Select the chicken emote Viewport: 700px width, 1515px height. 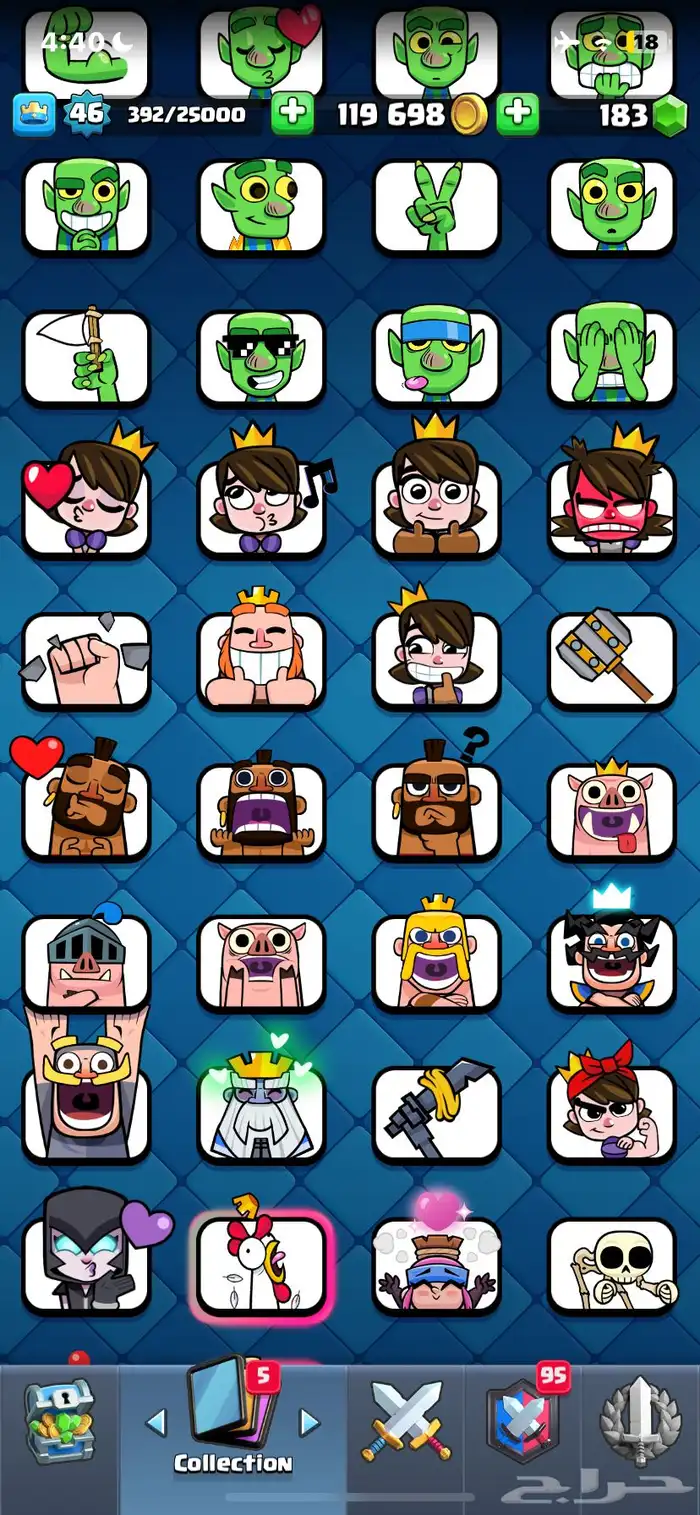coord(261,1264)
